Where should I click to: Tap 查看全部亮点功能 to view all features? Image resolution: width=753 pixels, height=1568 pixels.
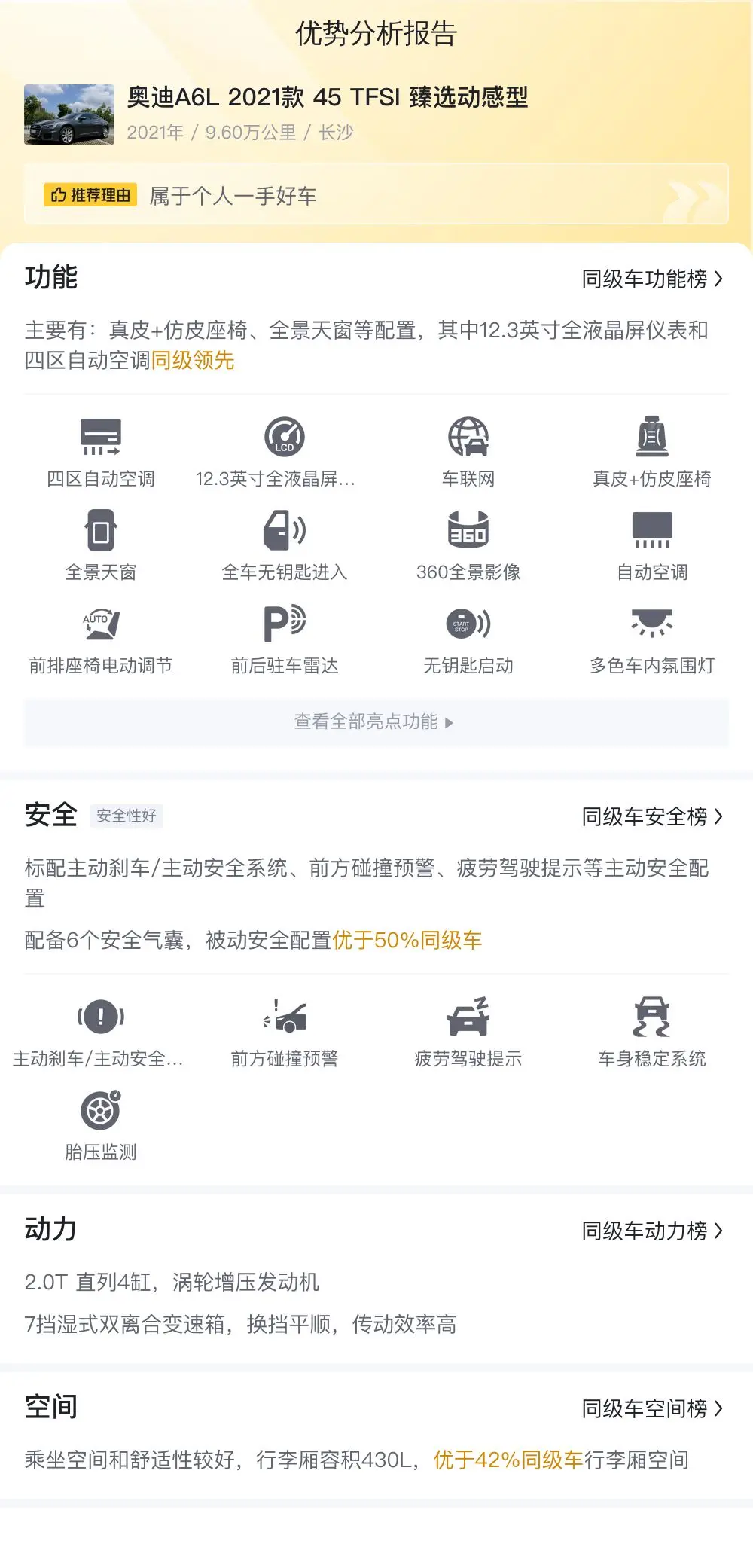pyautogui.click(x=376, y=722)
